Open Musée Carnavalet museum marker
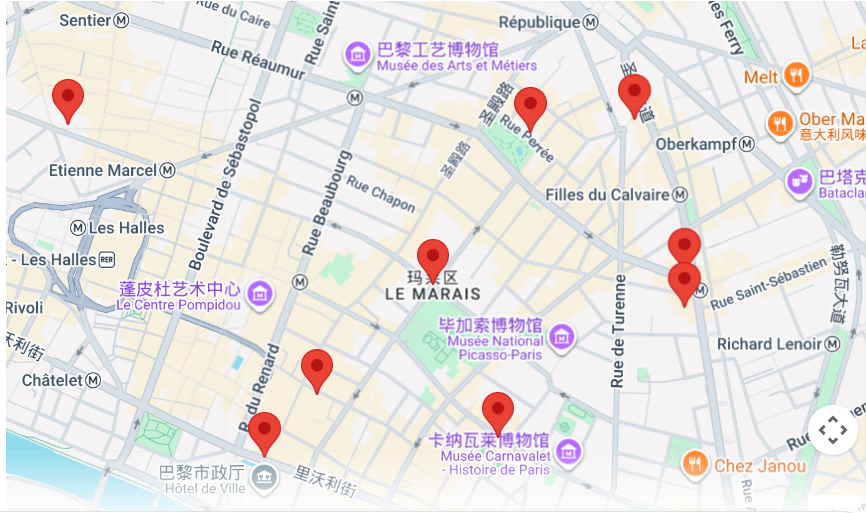 coord(568,453)
